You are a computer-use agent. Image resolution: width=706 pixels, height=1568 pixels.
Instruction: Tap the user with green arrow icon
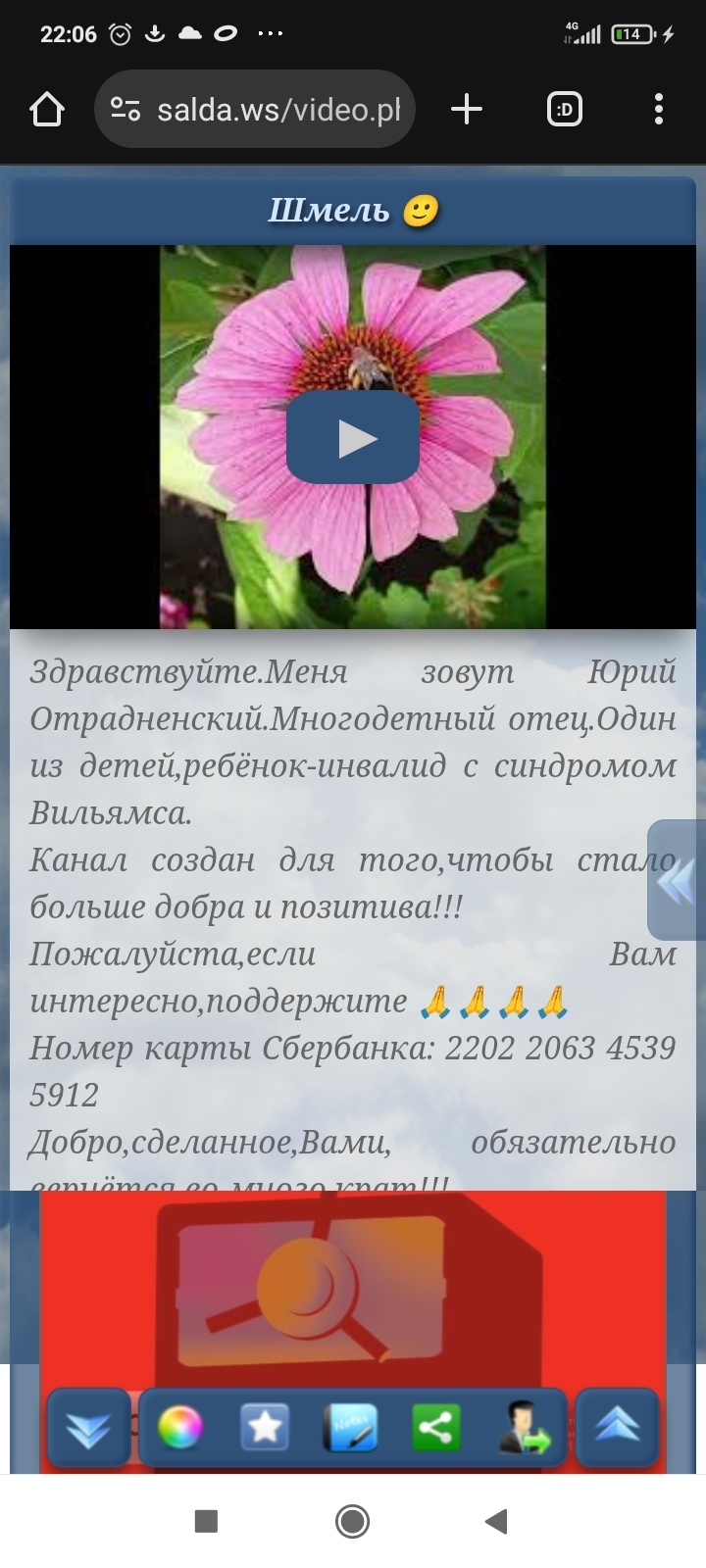[x=524, y=1427]
